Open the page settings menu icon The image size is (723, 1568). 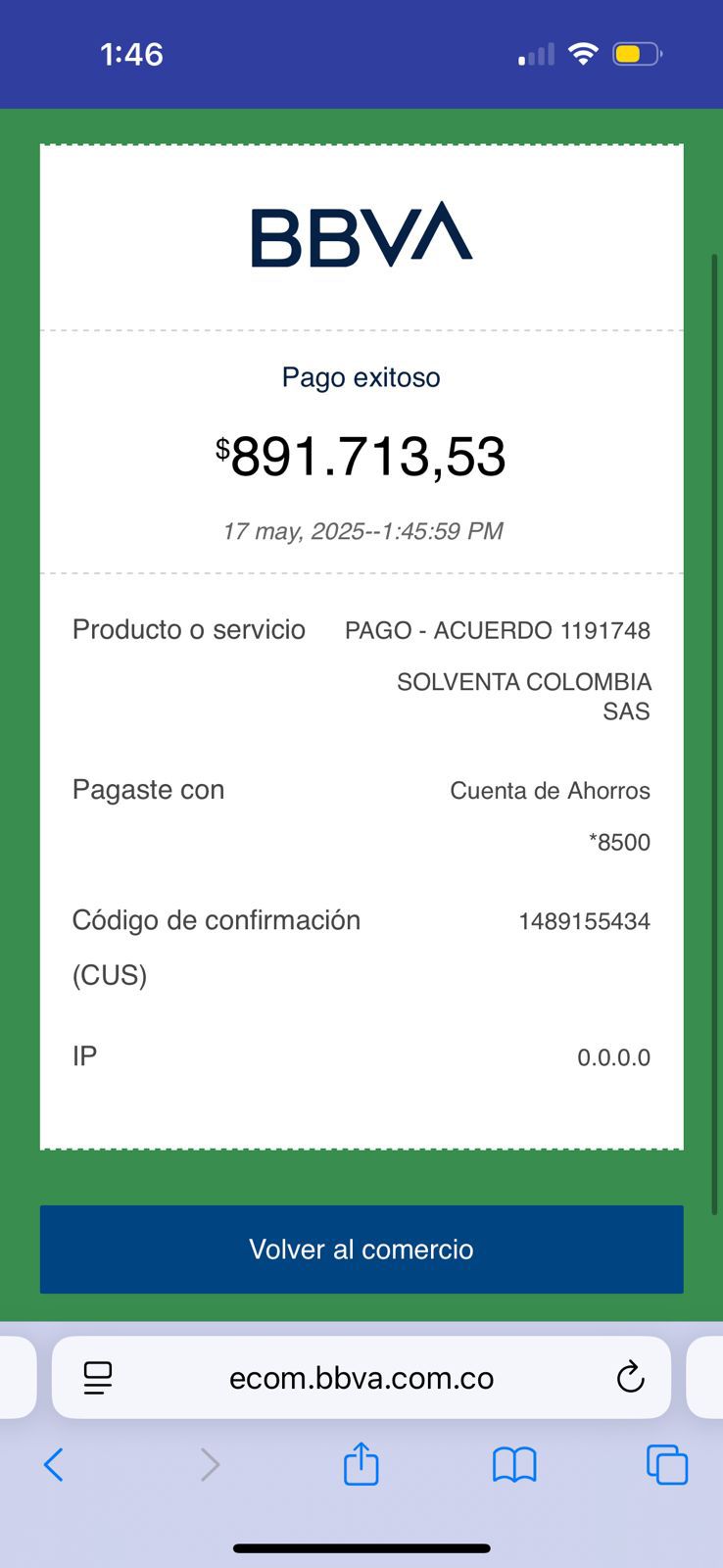[98, 1378]
